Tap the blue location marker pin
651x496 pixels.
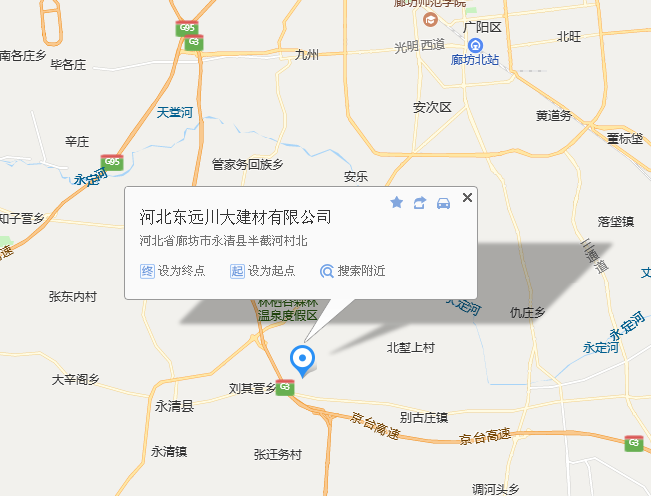click(x=302, y=358)
